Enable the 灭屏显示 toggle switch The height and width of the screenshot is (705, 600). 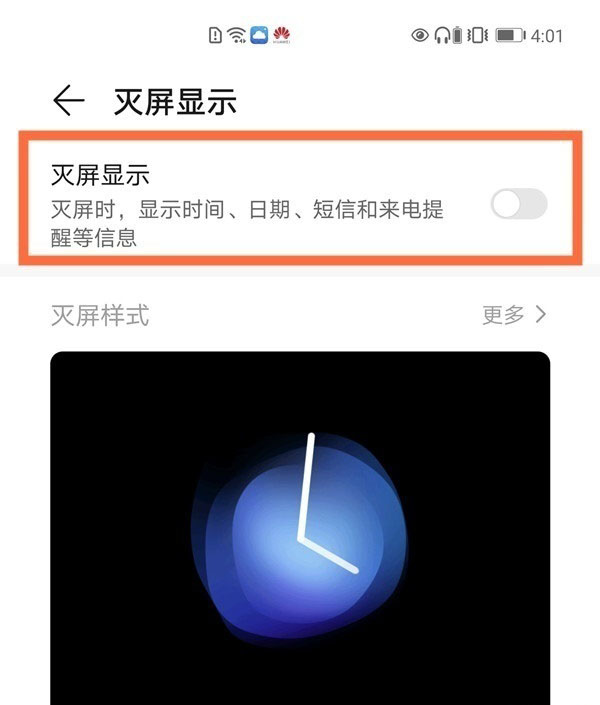[519, 204]
